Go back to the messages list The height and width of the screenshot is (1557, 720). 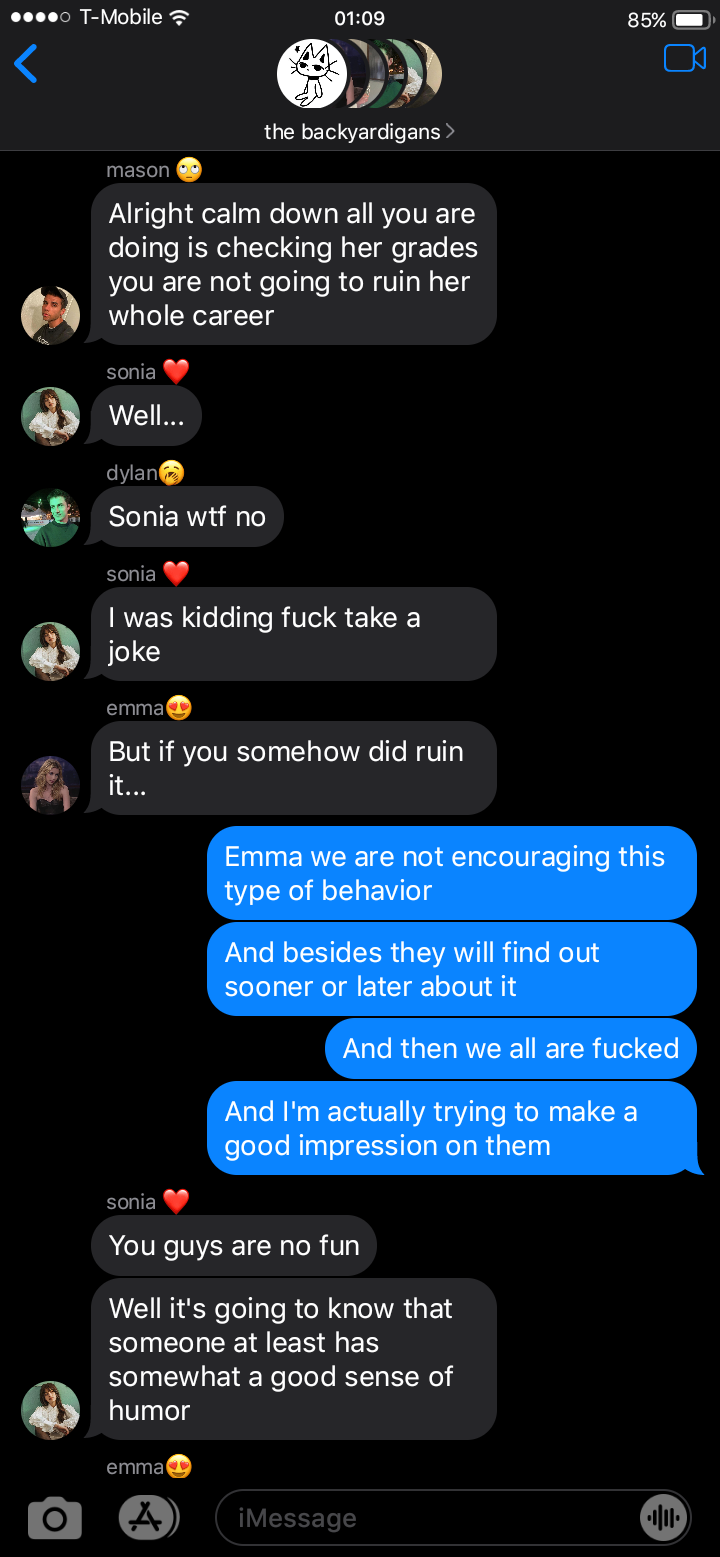(x=27, y=65)
